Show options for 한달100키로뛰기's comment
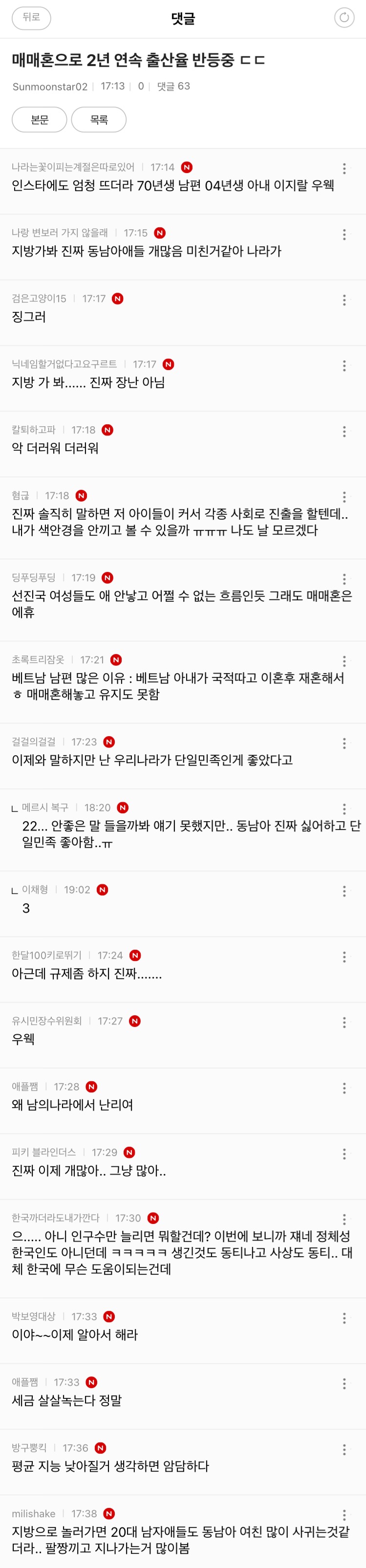The height and width of the screenshot is (1568, 366). coord(344,957)
